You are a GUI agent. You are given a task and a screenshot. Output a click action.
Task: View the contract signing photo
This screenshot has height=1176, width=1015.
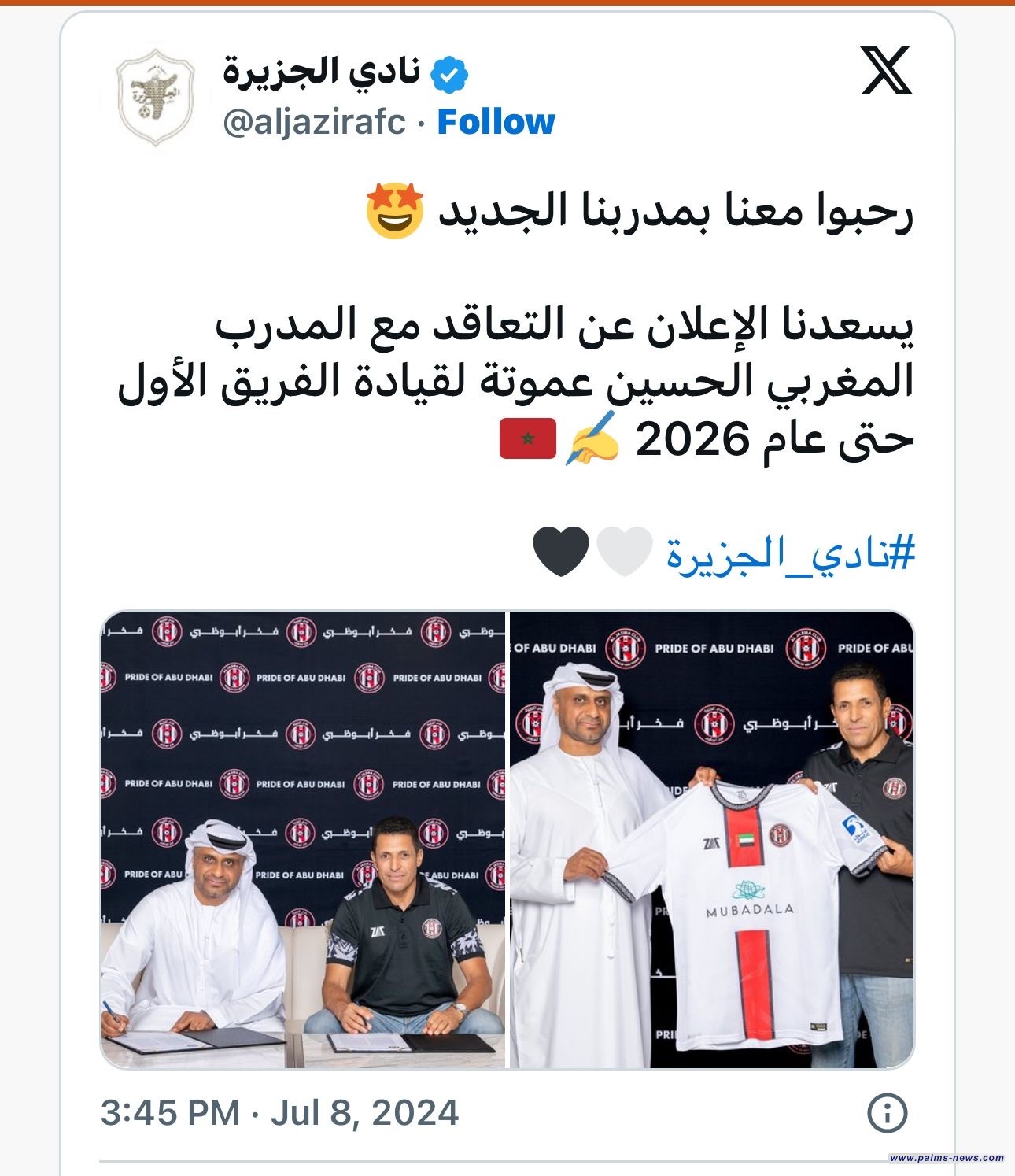[303, 839]
